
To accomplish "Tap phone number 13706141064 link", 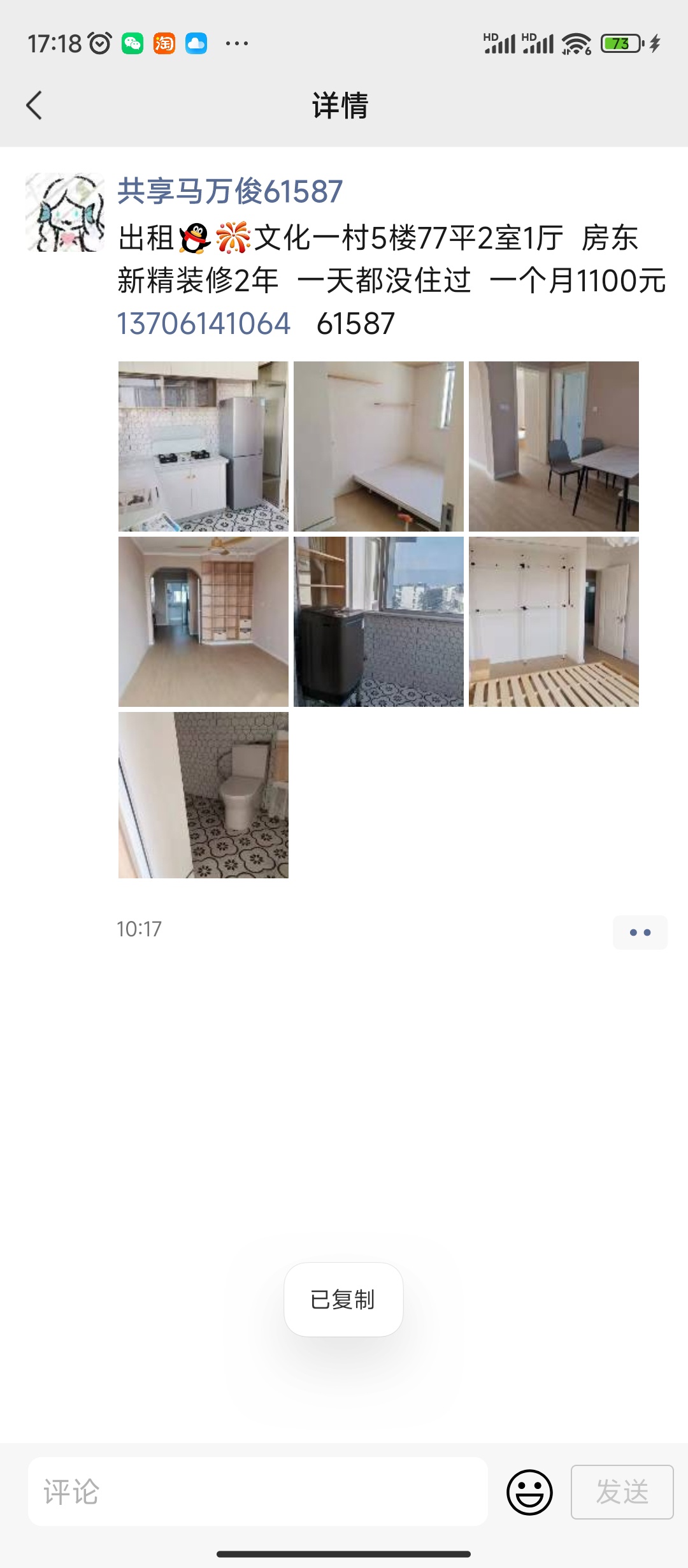I will 204,323.
